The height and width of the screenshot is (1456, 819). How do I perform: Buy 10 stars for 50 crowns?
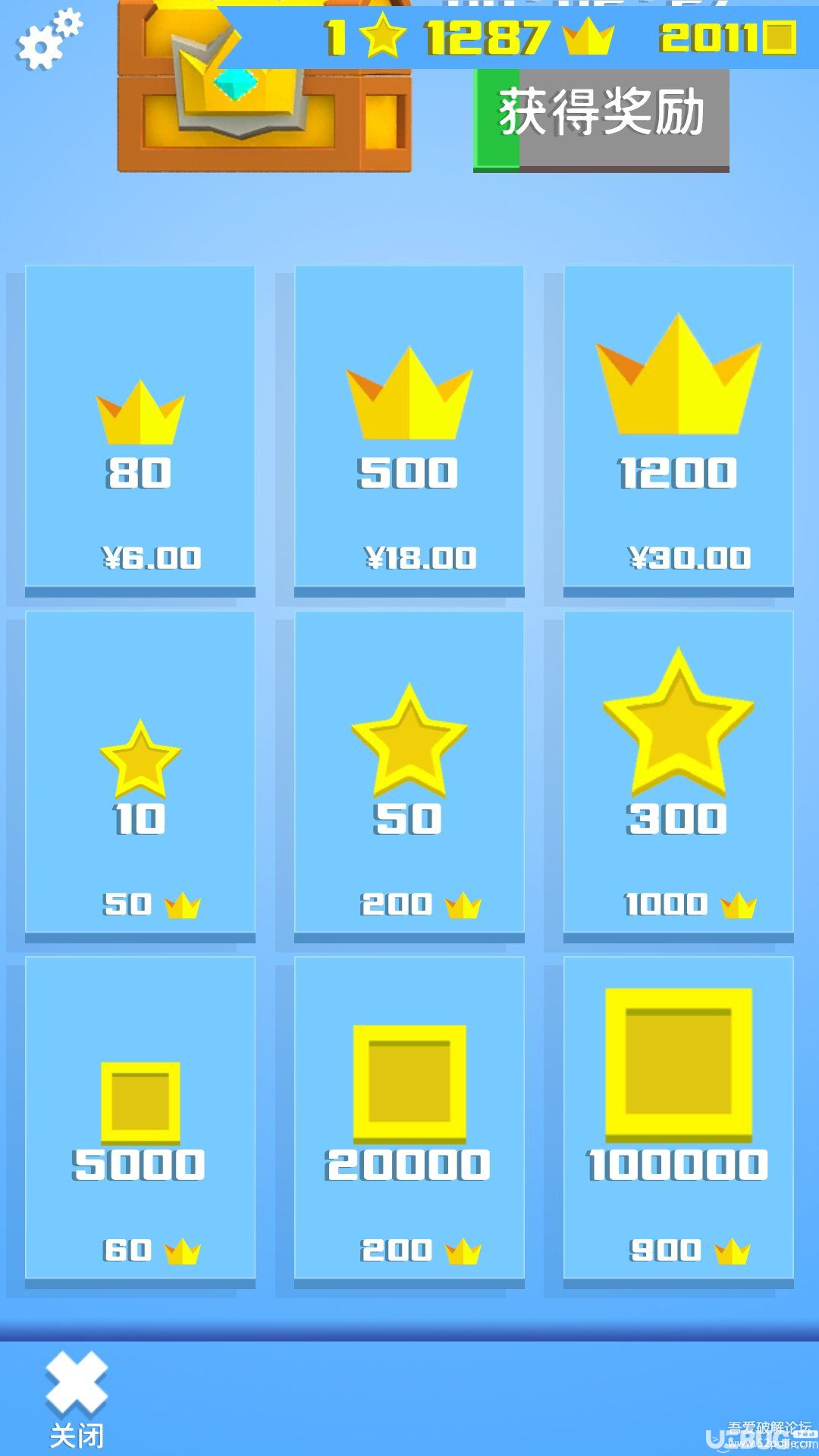click(140, 775)
